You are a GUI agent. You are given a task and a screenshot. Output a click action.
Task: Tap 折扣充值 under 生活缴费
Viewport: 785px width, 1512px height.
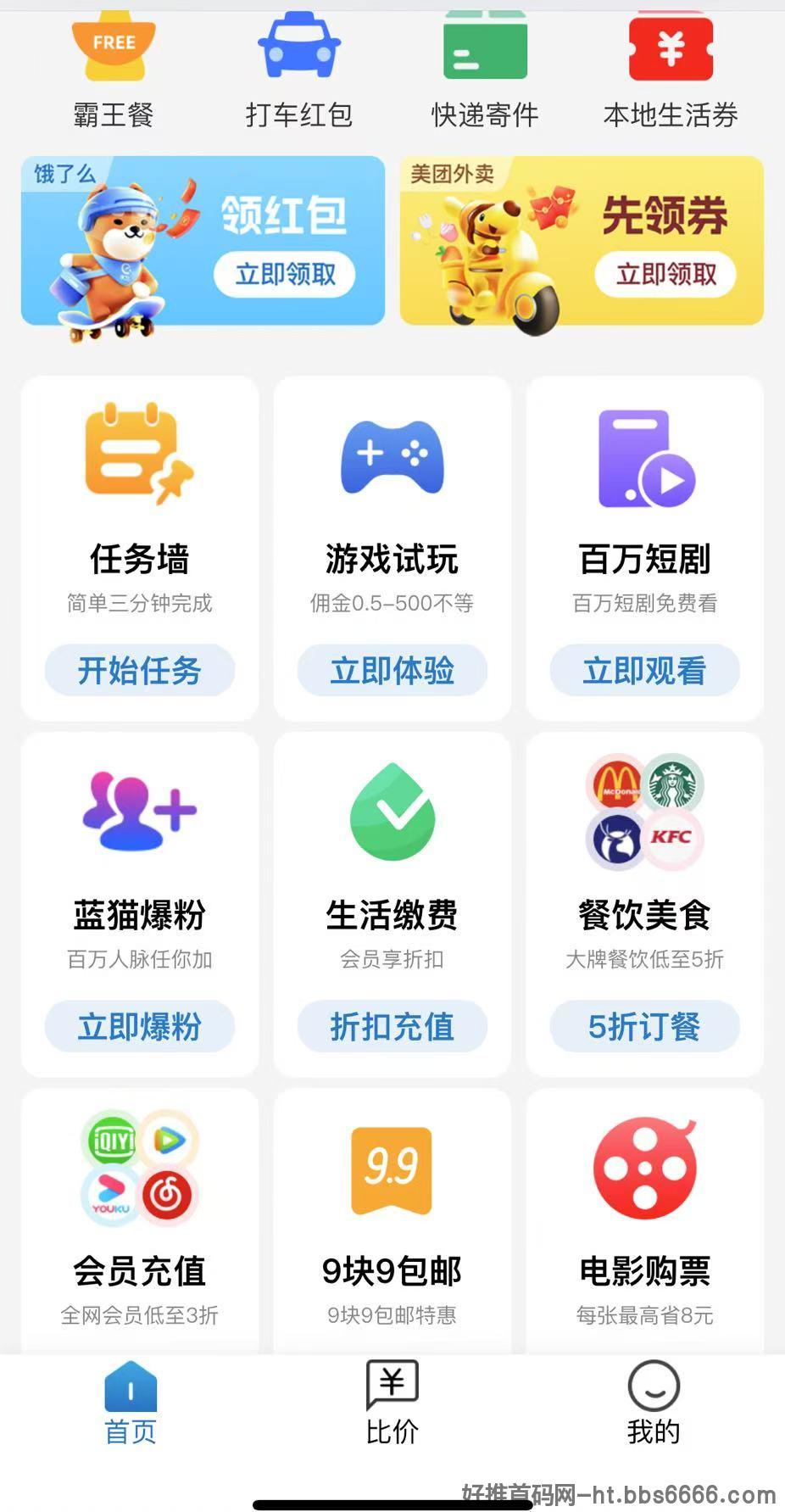392,1026
